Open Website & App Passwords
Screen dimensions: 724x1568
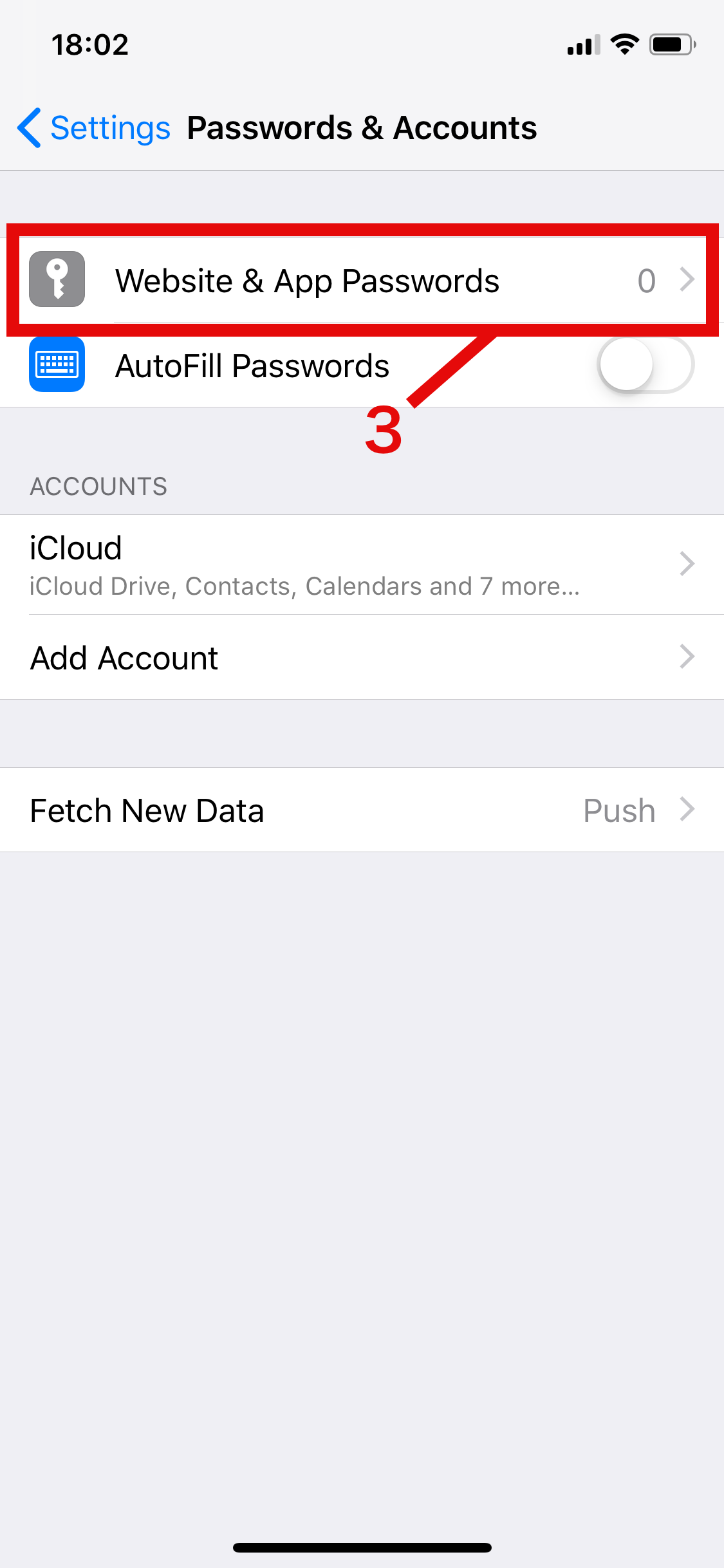(x=362, y=281)
